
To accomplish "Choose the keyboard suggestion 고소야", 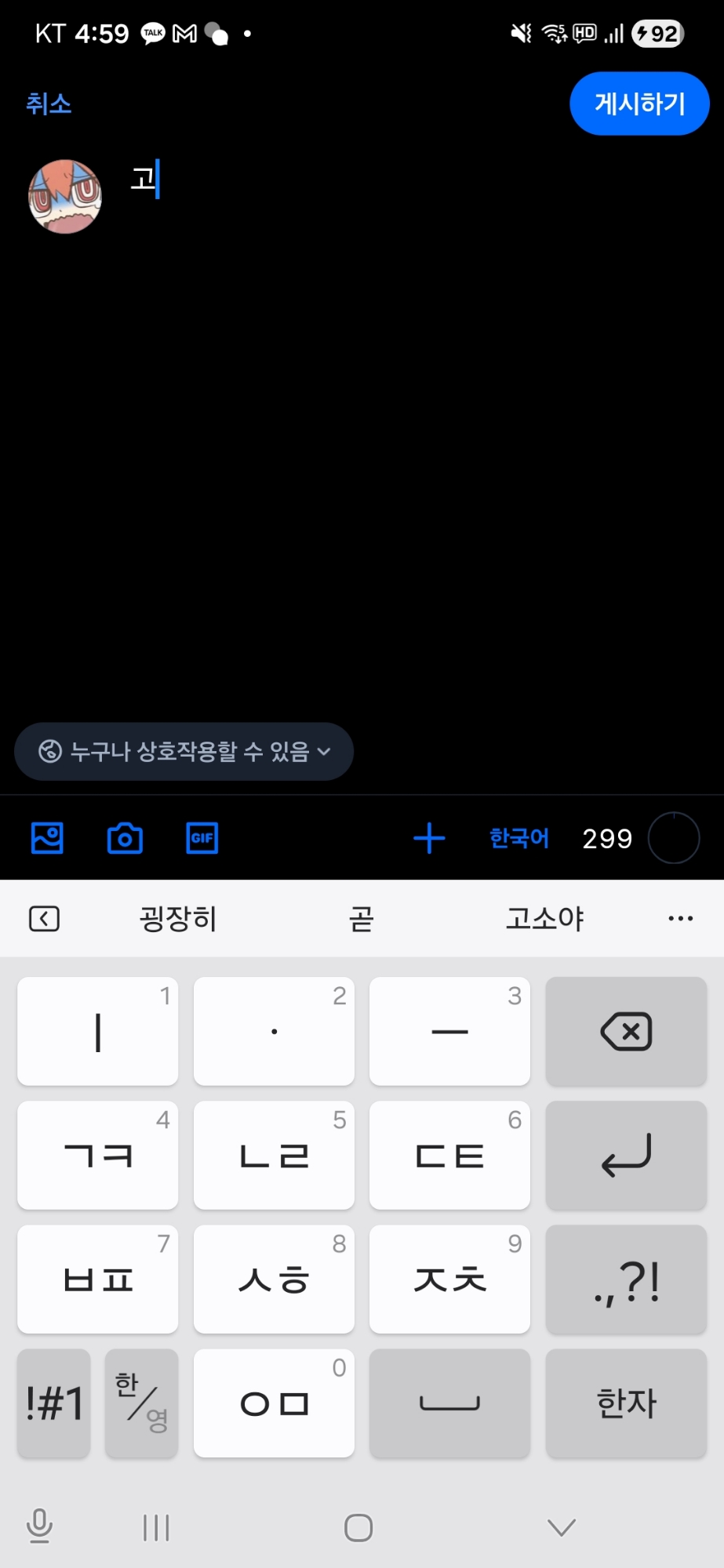I will 544,918.
